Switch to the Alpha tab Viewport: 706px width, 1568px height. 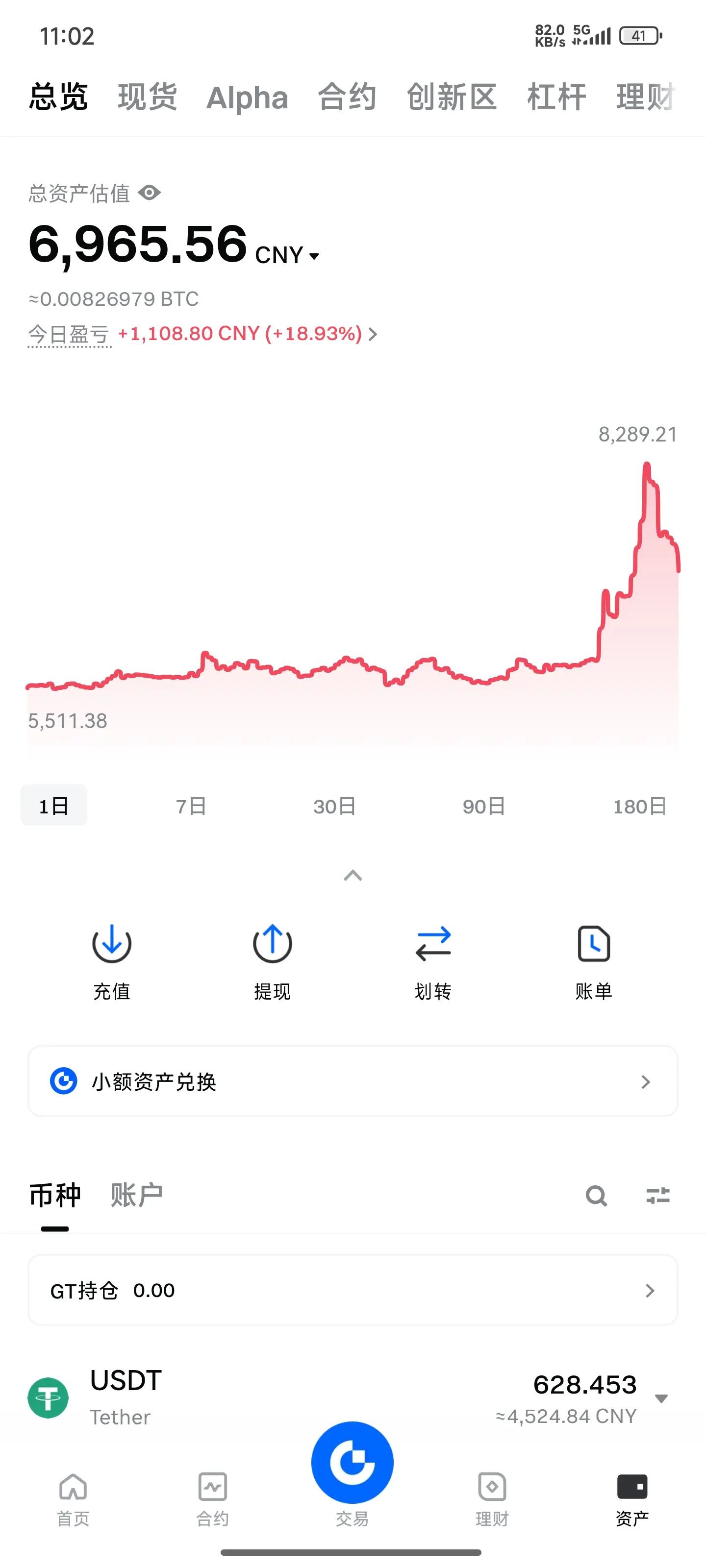point(247,98)
